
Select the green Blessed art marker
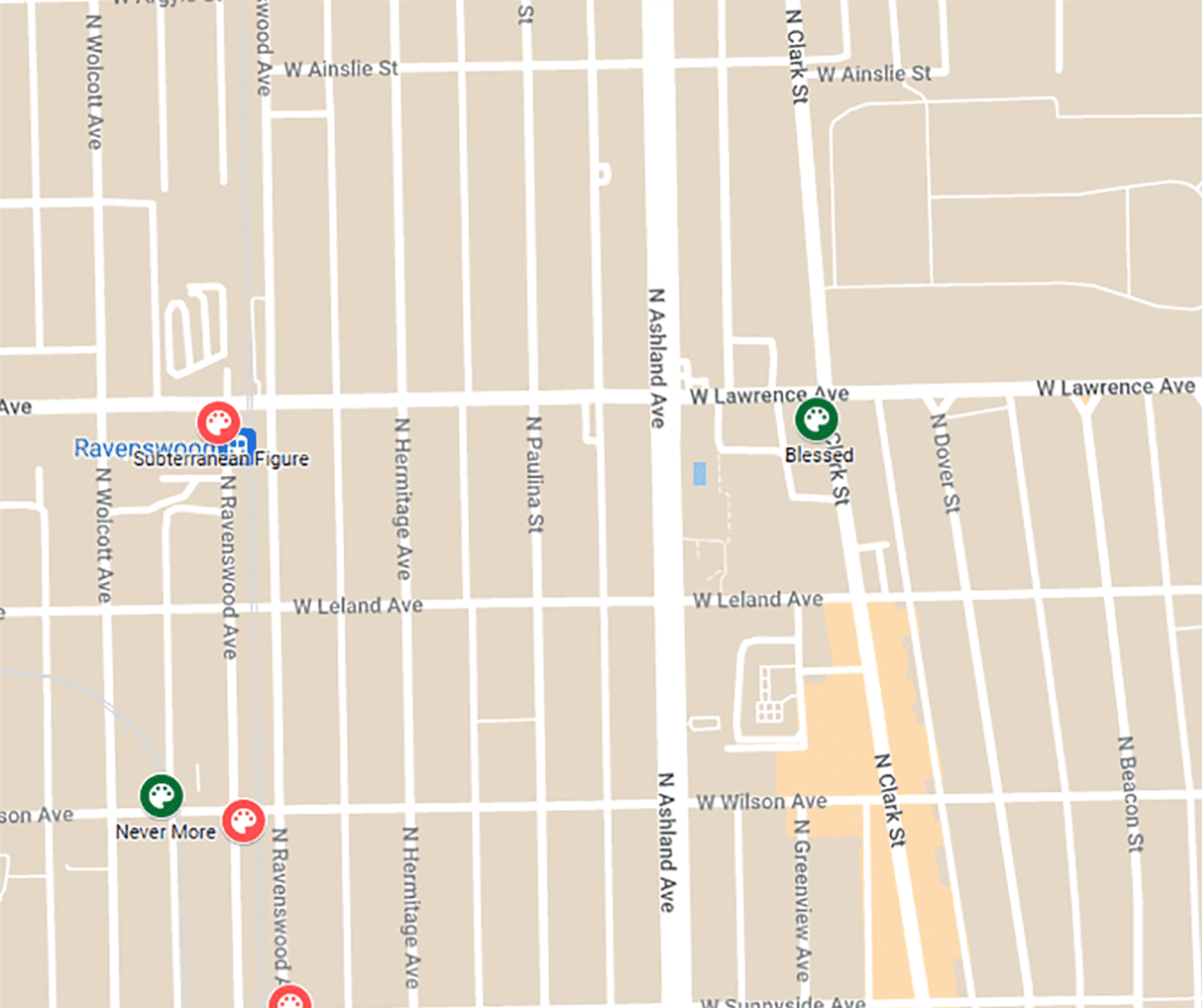pos(816,419)
